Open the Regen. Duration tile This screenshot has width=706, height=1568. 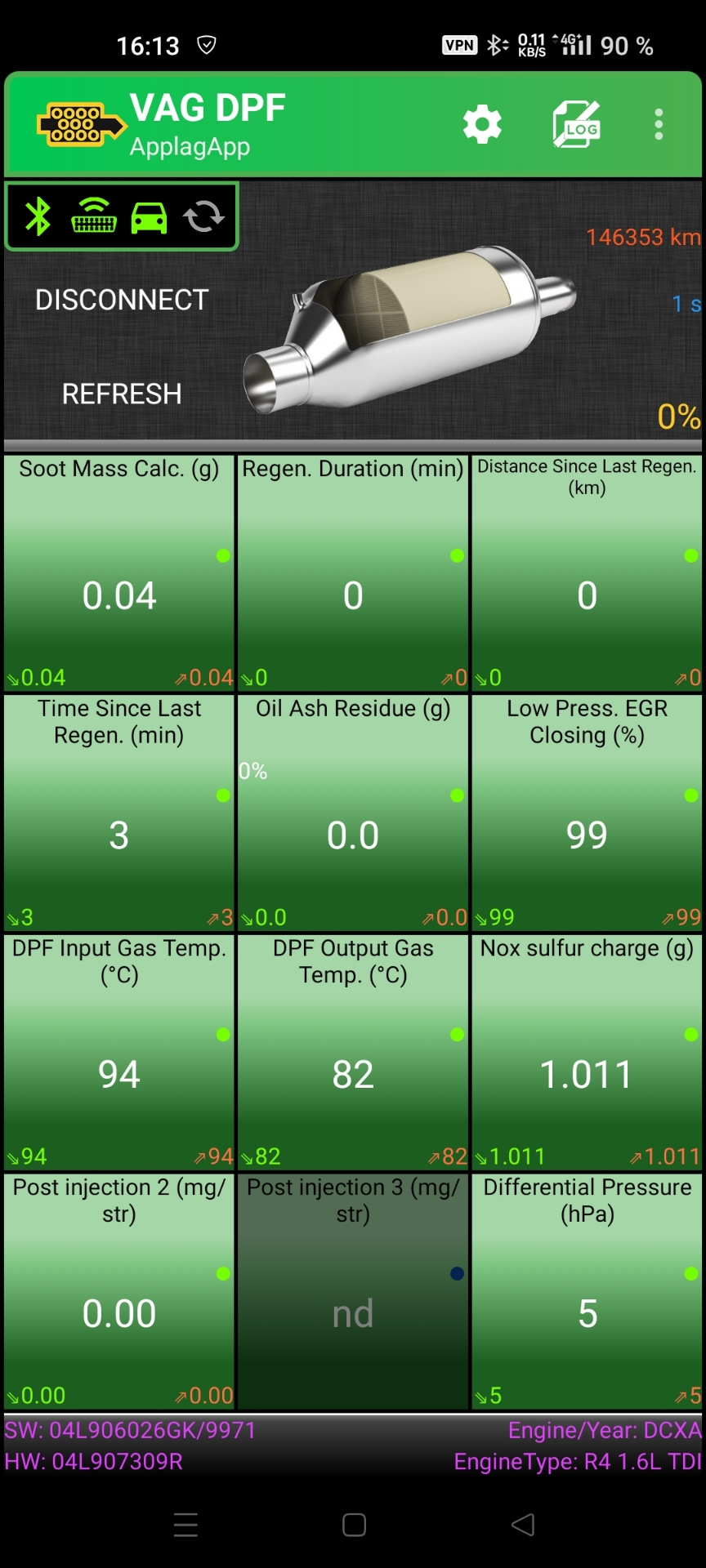click(353, 573)
